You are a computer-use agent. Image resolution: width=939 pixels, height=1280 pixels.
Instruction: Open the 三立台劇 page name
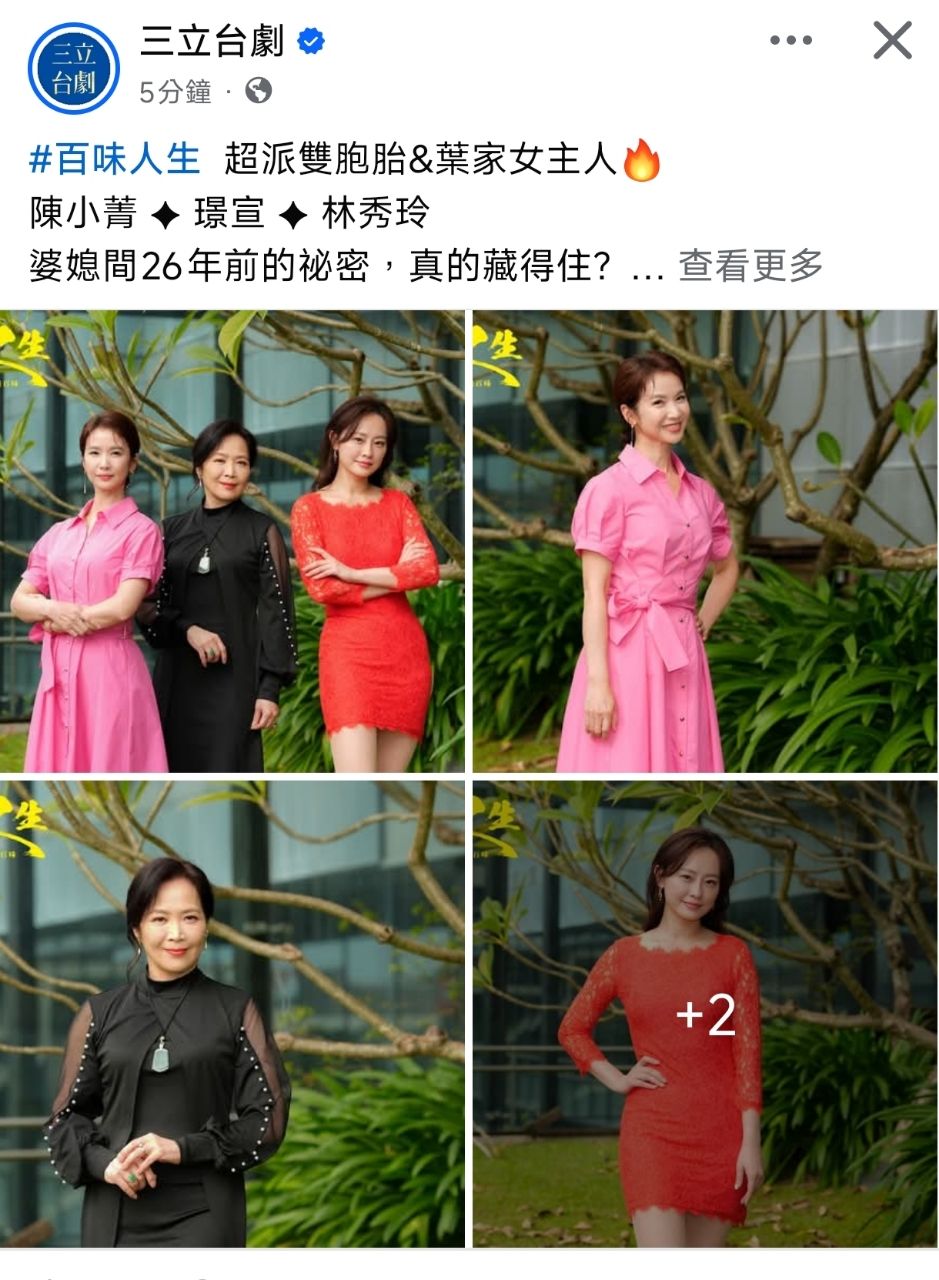coord(212,41)
